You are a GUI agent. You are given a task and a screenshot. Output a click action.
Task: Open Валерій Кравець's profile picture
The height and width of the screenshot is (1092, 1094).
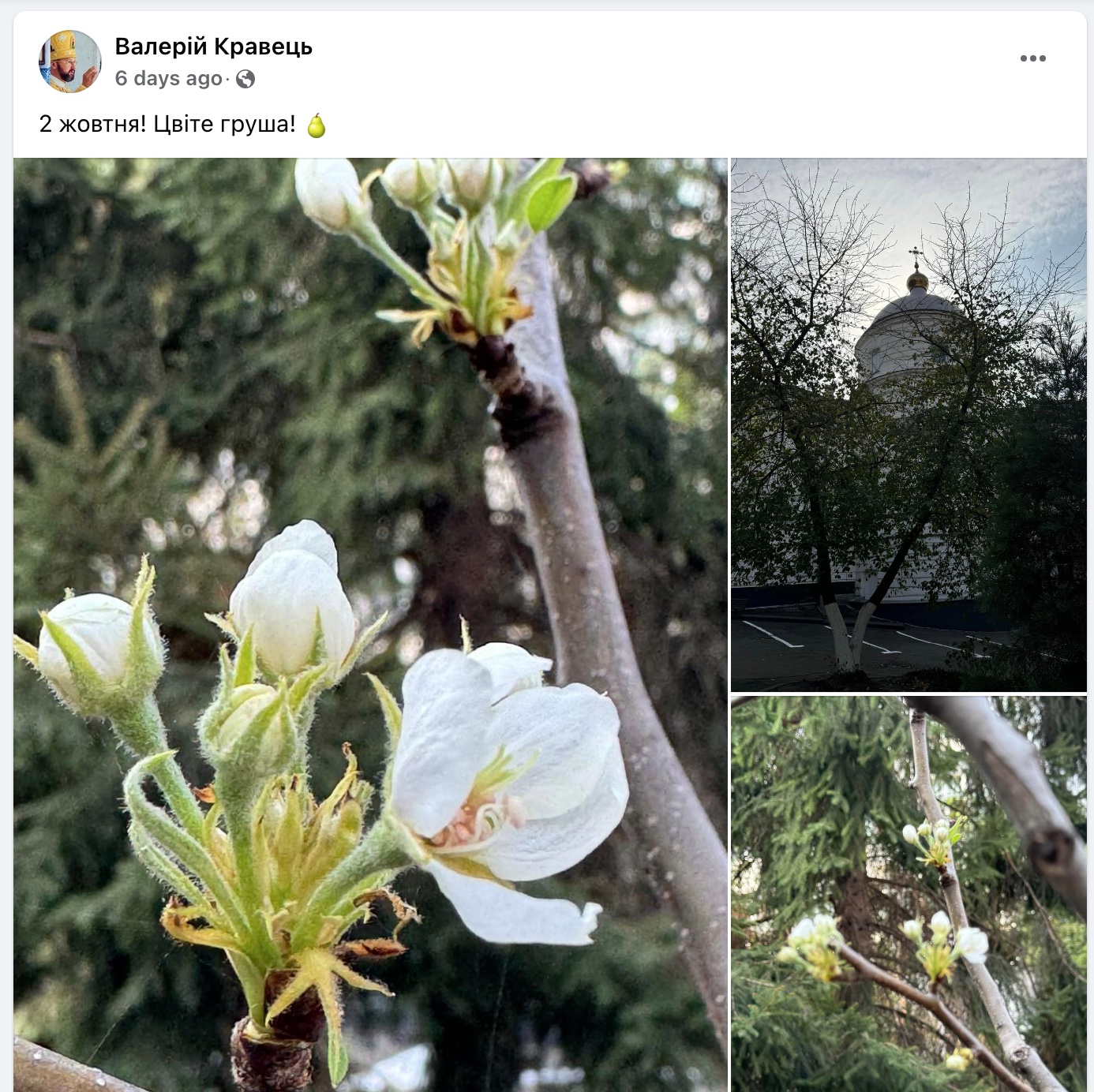[70, 62]
